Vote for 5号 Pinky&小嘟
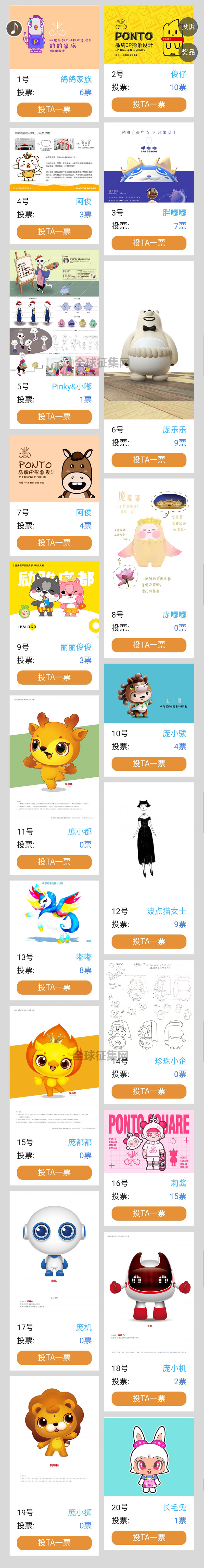204x1568 pixels. [x=54, y=416]
